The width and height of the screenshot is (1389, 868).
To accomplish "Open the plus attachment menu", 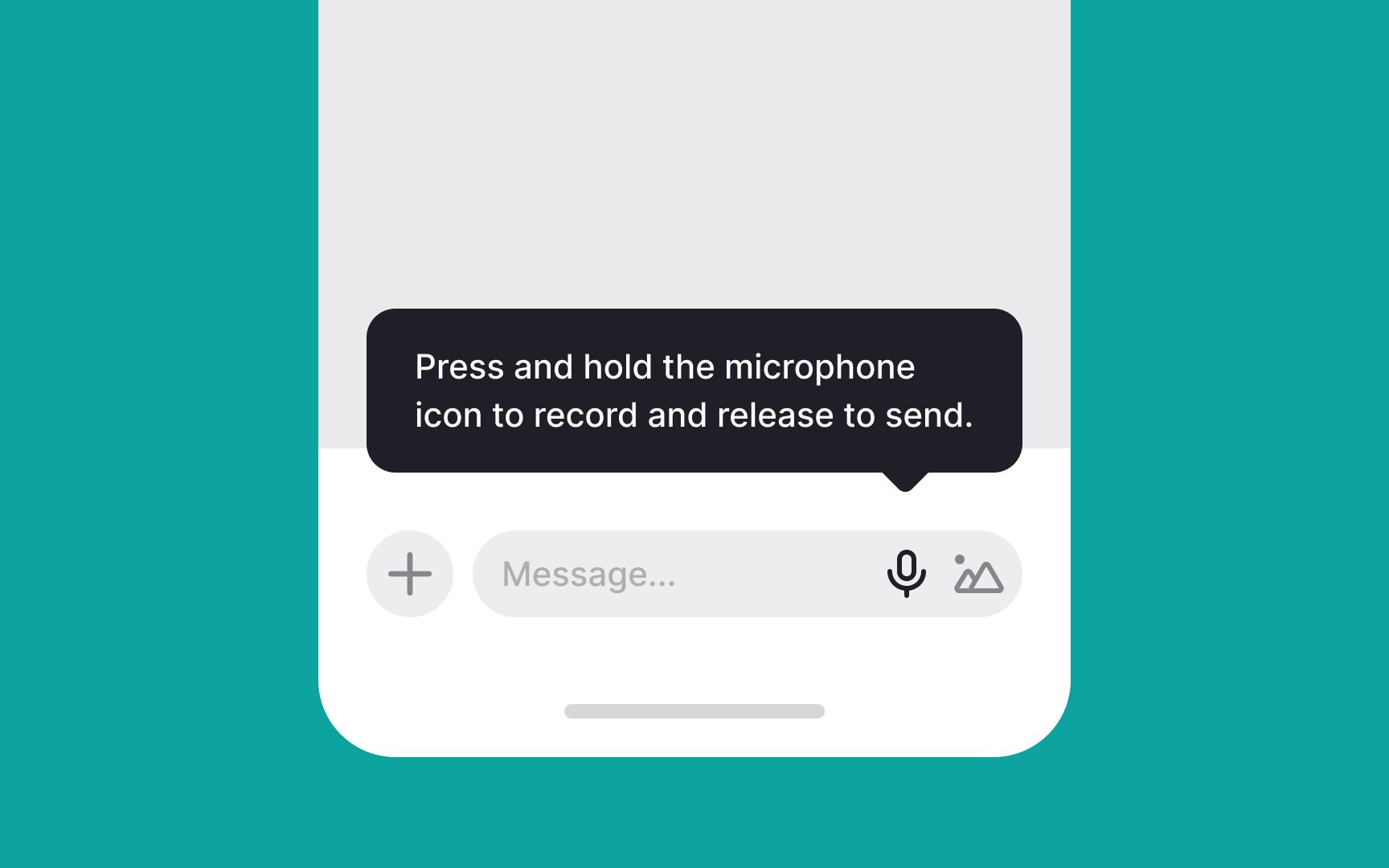I will click(410, 574).
